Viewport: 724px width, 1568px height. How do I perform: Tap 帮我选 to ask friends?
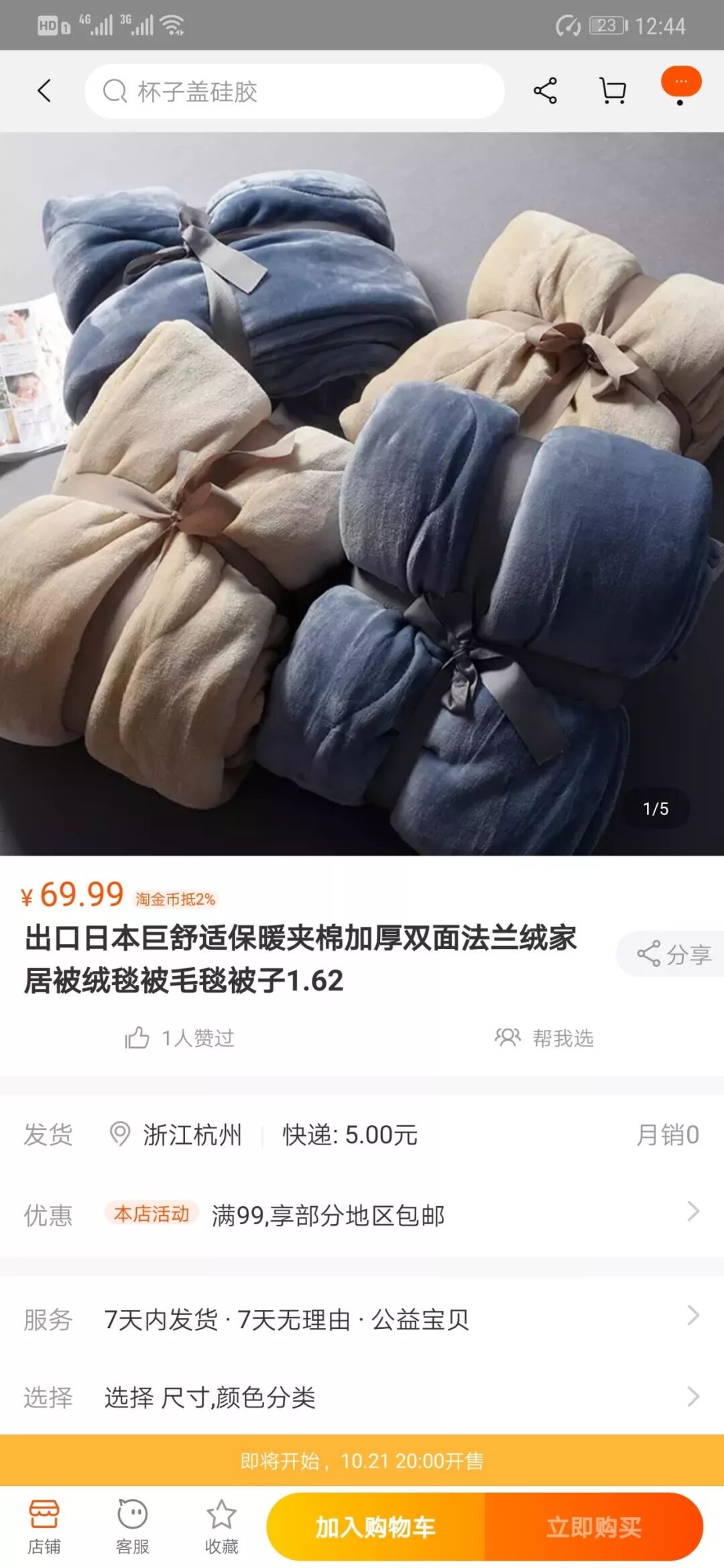(544, 1038)
